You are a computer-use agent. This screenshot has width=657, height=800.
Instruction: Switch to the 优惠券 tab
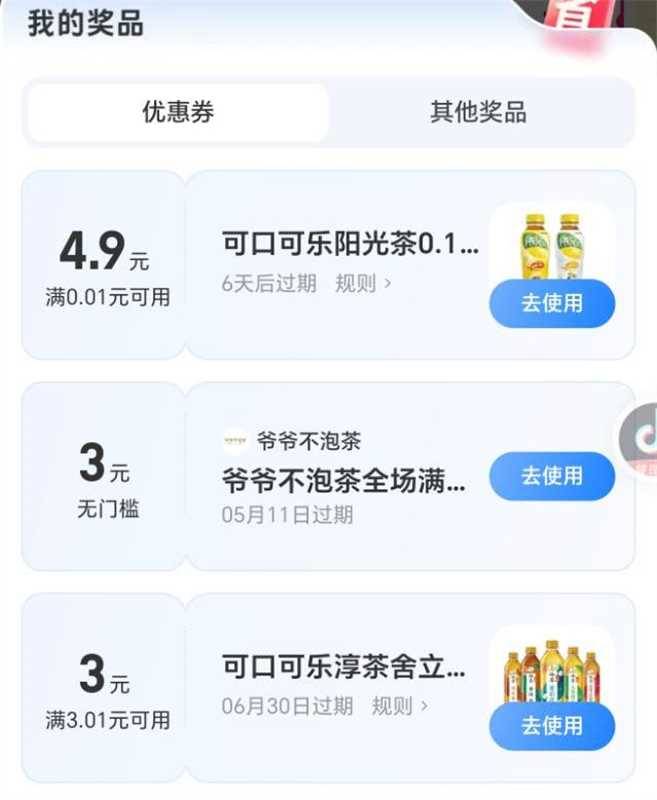coord(178,112)
